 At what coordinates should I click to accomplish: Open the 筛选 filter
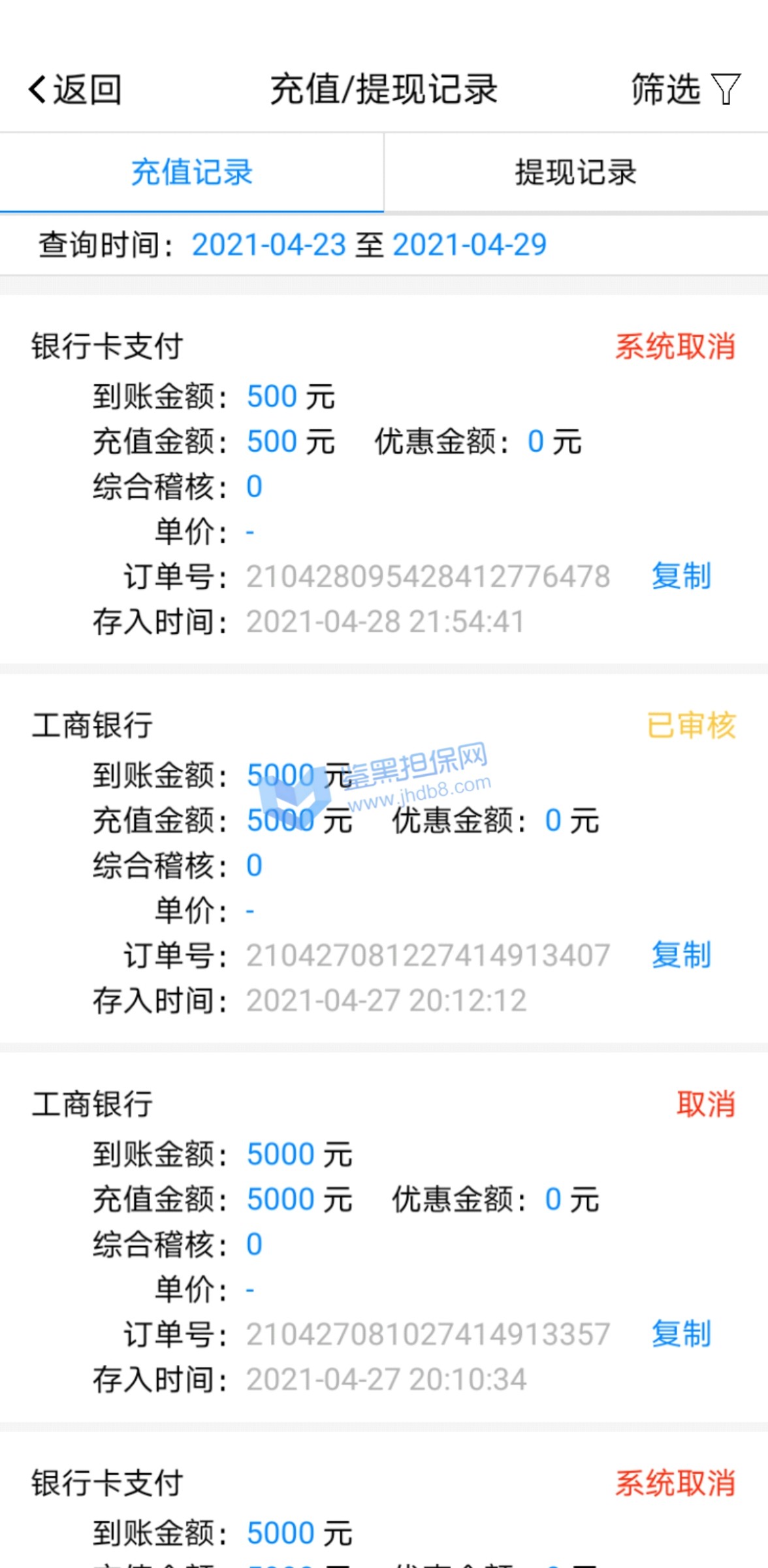click(x=684, y=90)
